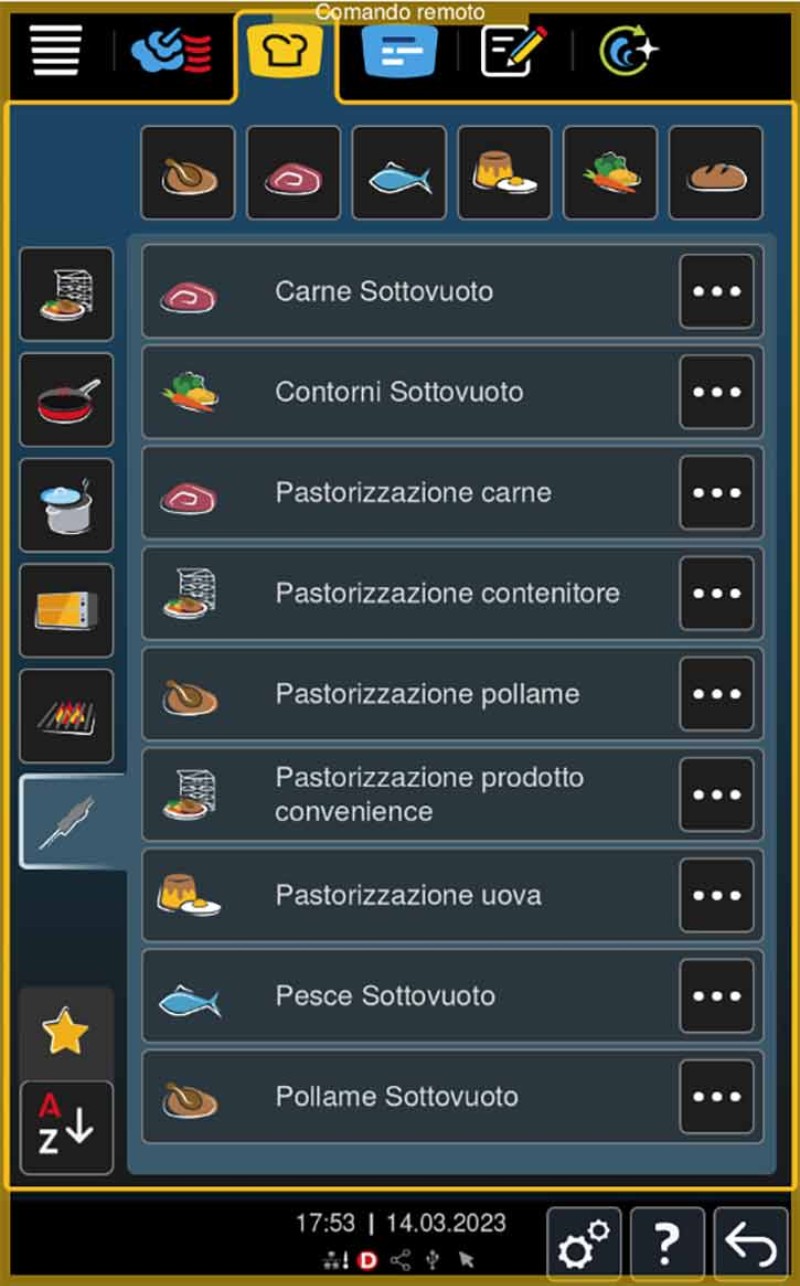Open more options for Pastorizzazione carne
Viewport: 800px width, 1286px height.
tap(716, 493)
